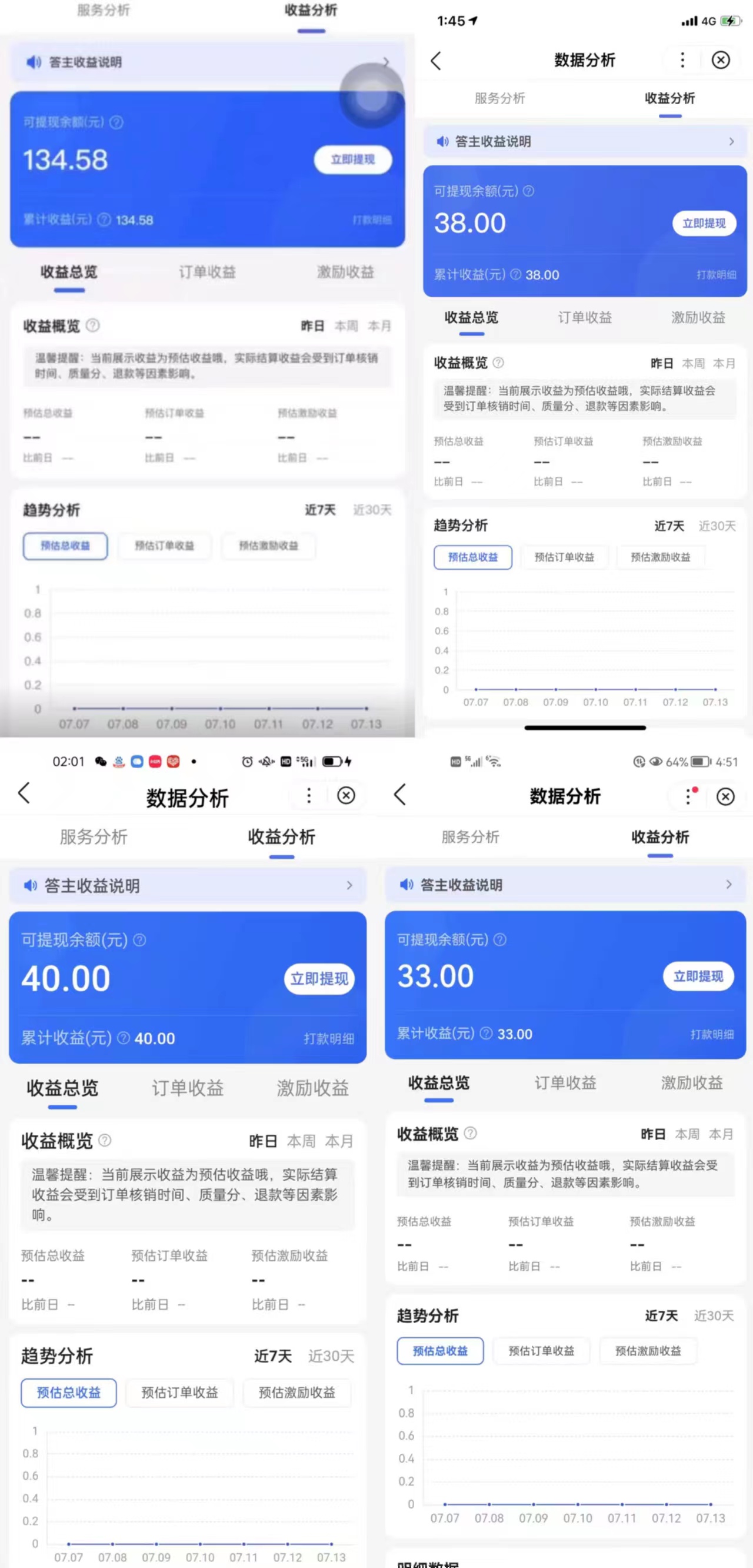The image size is (753, 1568).
Task: Tap the 立即提现 withdraw button
Action: (x=353, y=160)
